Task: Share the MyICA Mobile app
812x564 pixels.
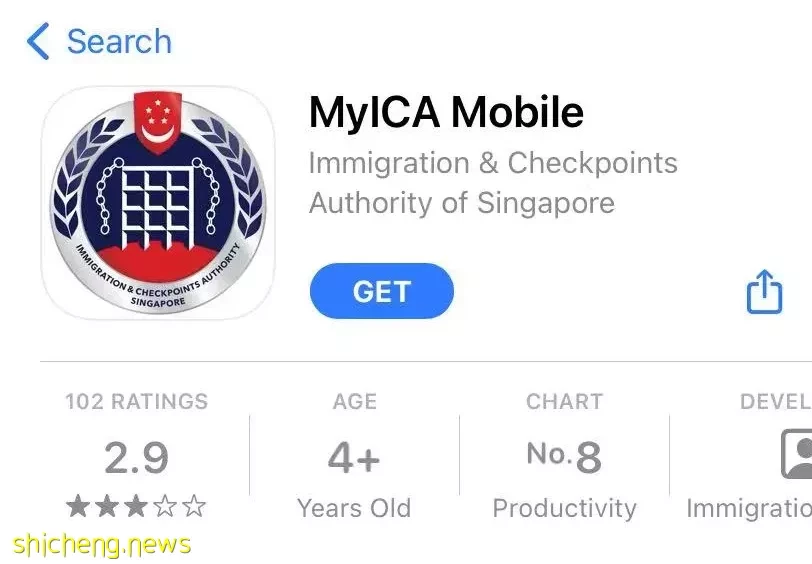Action: pyautogui.click(x=764, y=291)
